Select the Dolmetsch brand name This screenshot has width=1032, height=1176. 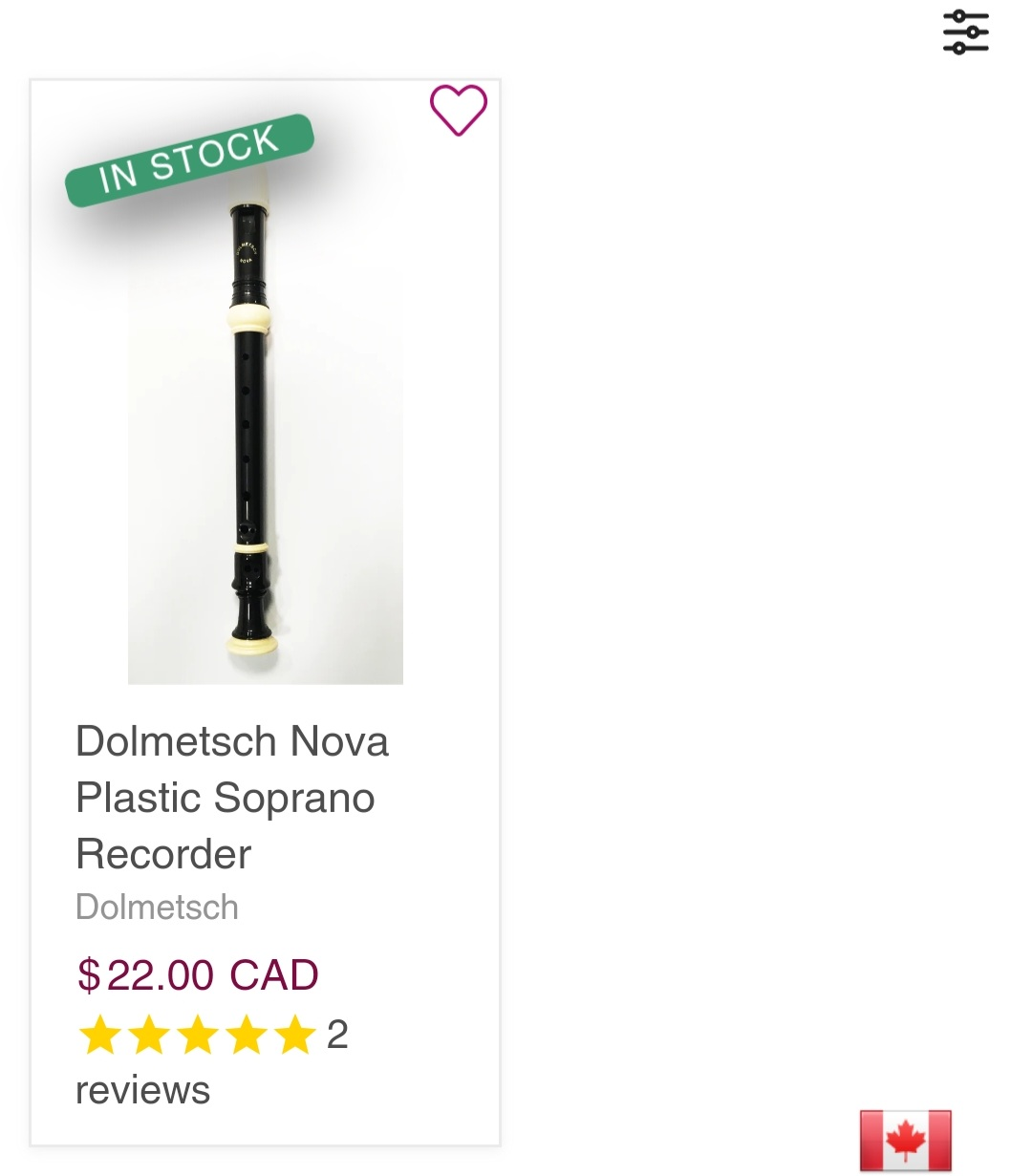(x=157, y=907)
